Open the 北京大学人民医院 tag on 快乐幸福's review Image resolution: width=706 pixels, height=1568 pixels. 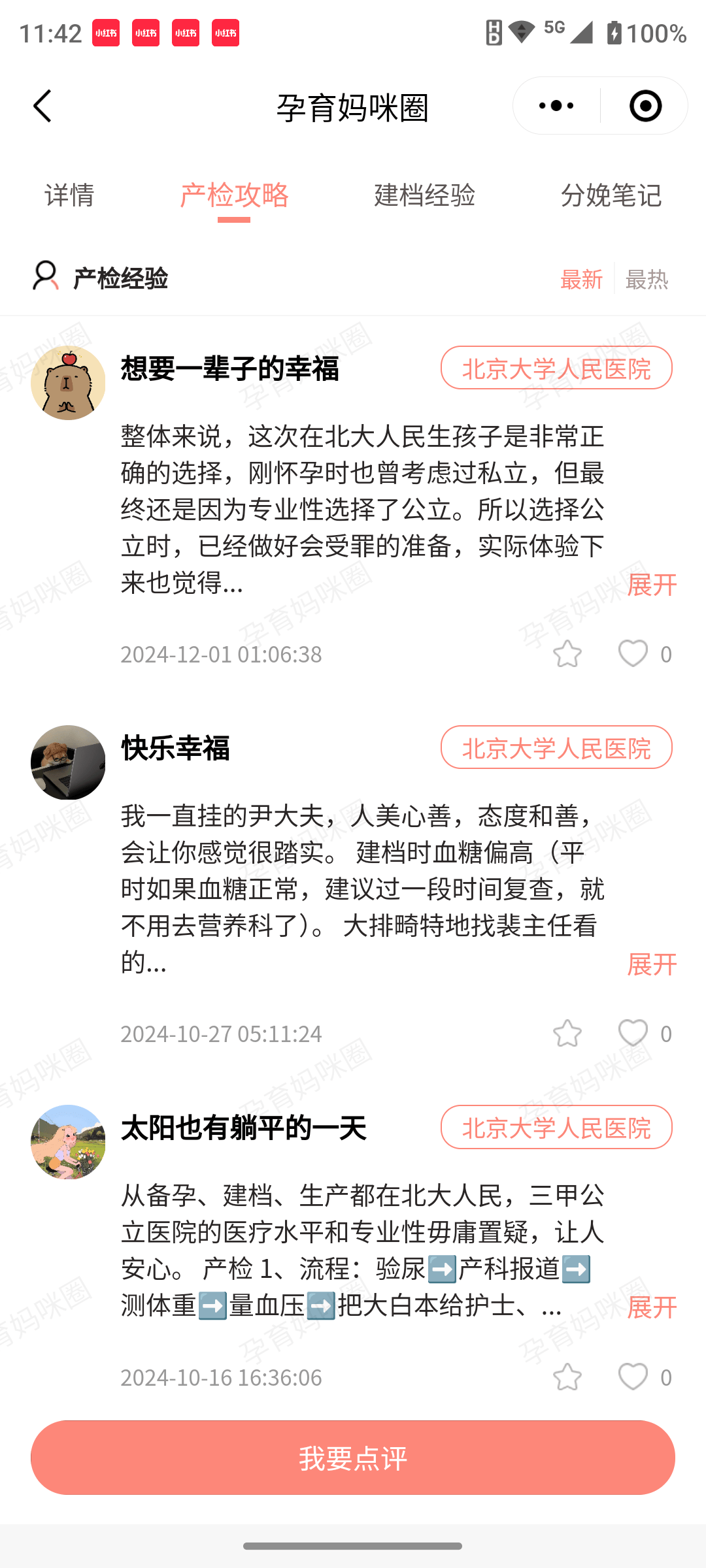(556, 747)
